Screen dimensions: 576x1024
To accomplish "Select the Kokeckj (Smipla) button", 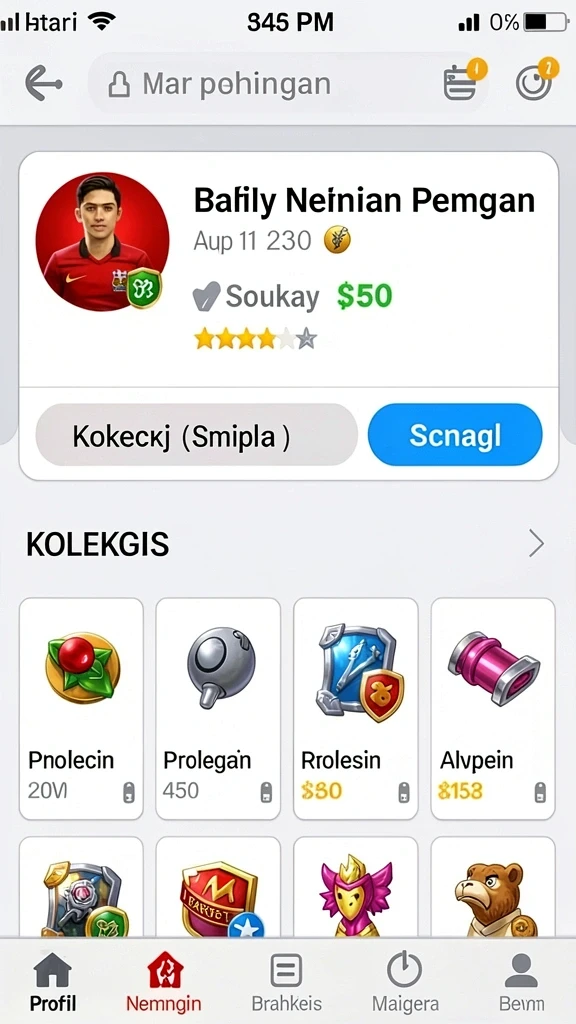I will 197,435.
